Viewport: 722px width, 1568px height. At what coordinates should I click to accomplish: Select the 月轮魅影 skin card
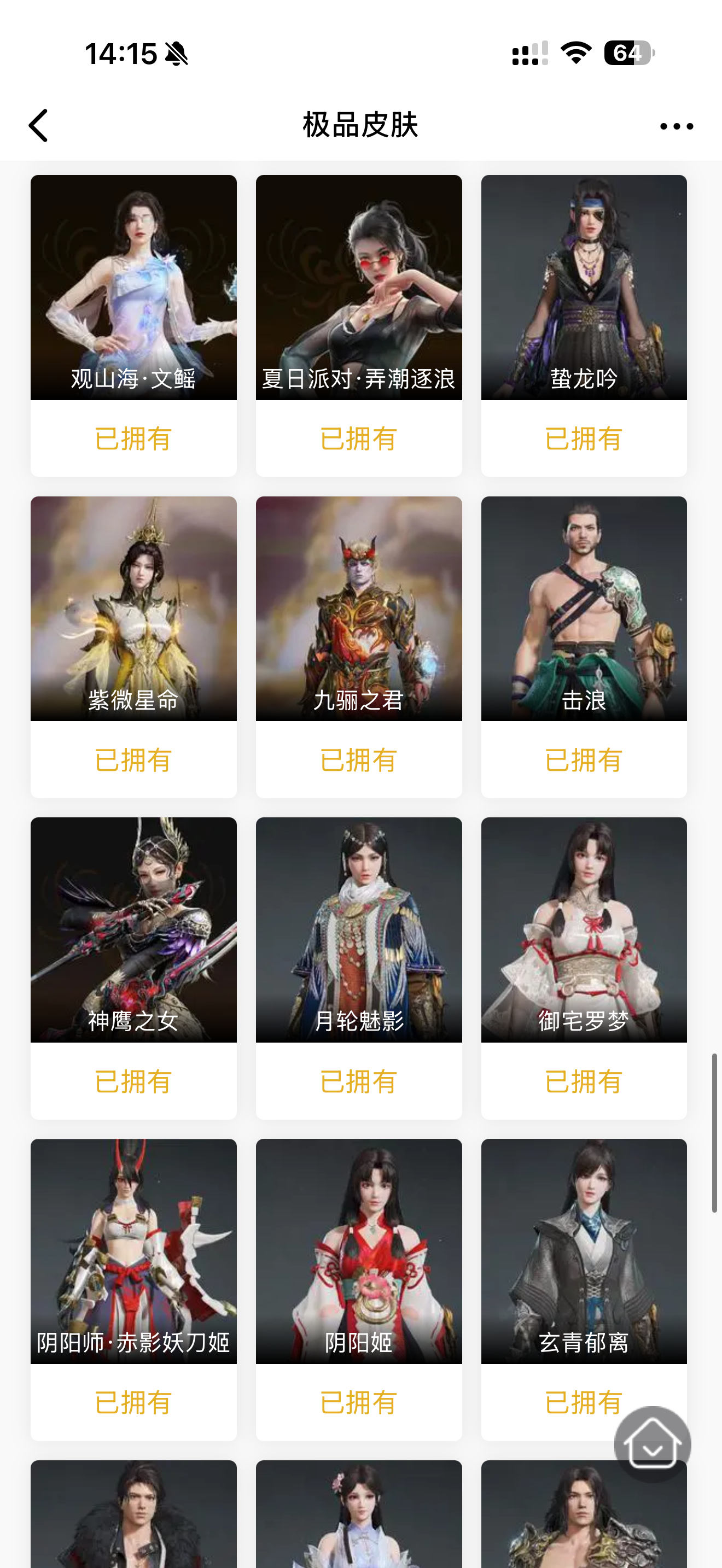click(x=359, y=929)
